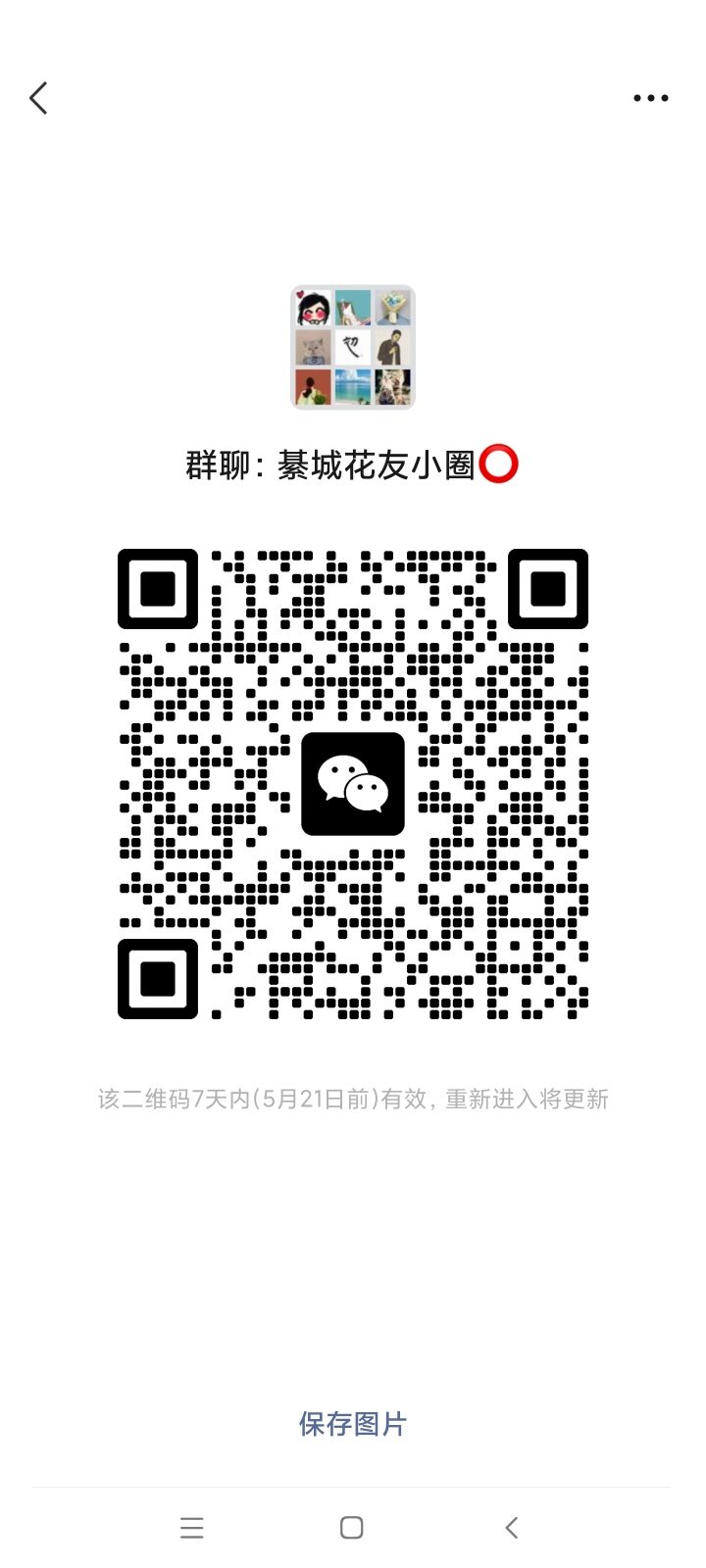Screen dimensions: 706x1568
Task: Go back using the top-left arrow
Action: click(x=39, y=98)
